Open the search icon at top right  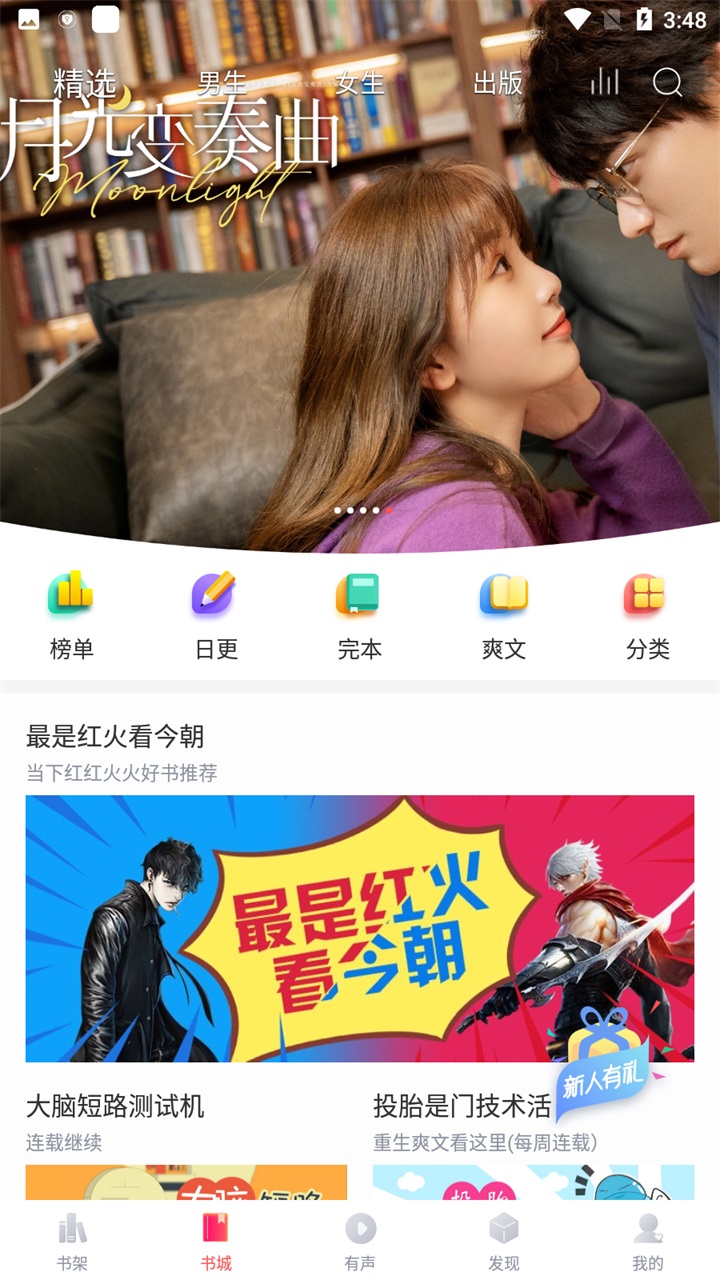coord(668,84)
